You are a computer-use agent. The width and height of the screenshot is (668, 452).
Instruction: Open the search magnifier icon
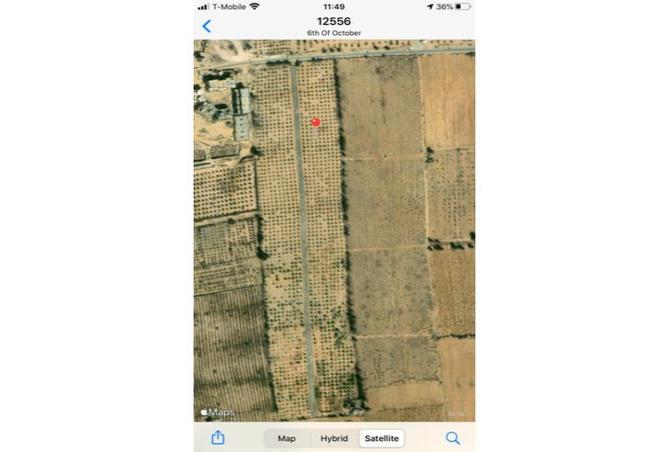(x=453, y=438)
